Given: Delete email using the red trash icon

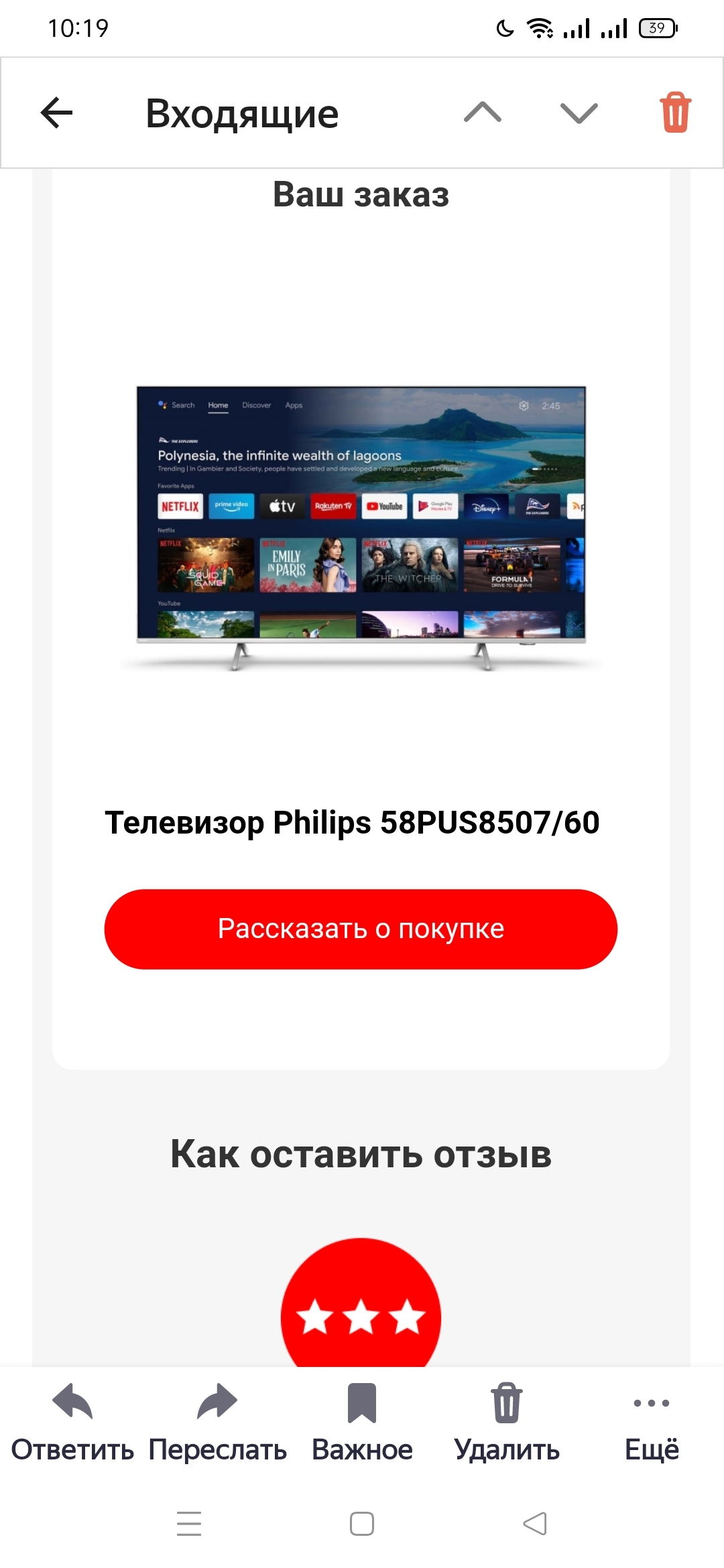Looking at the screenshot, I should tap(675, 113).
